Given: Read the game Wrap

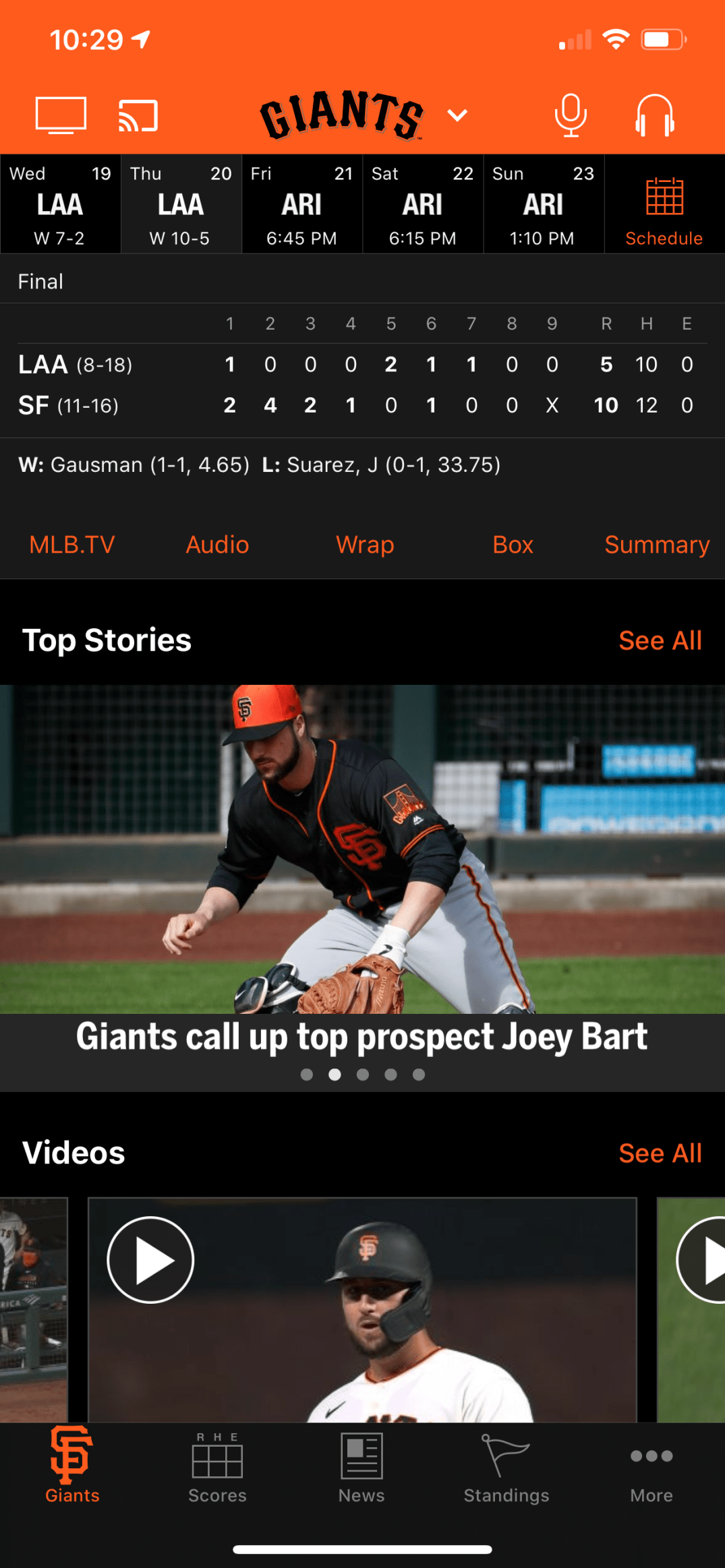Looking at the screenshot, I should [x=365, y=545].
